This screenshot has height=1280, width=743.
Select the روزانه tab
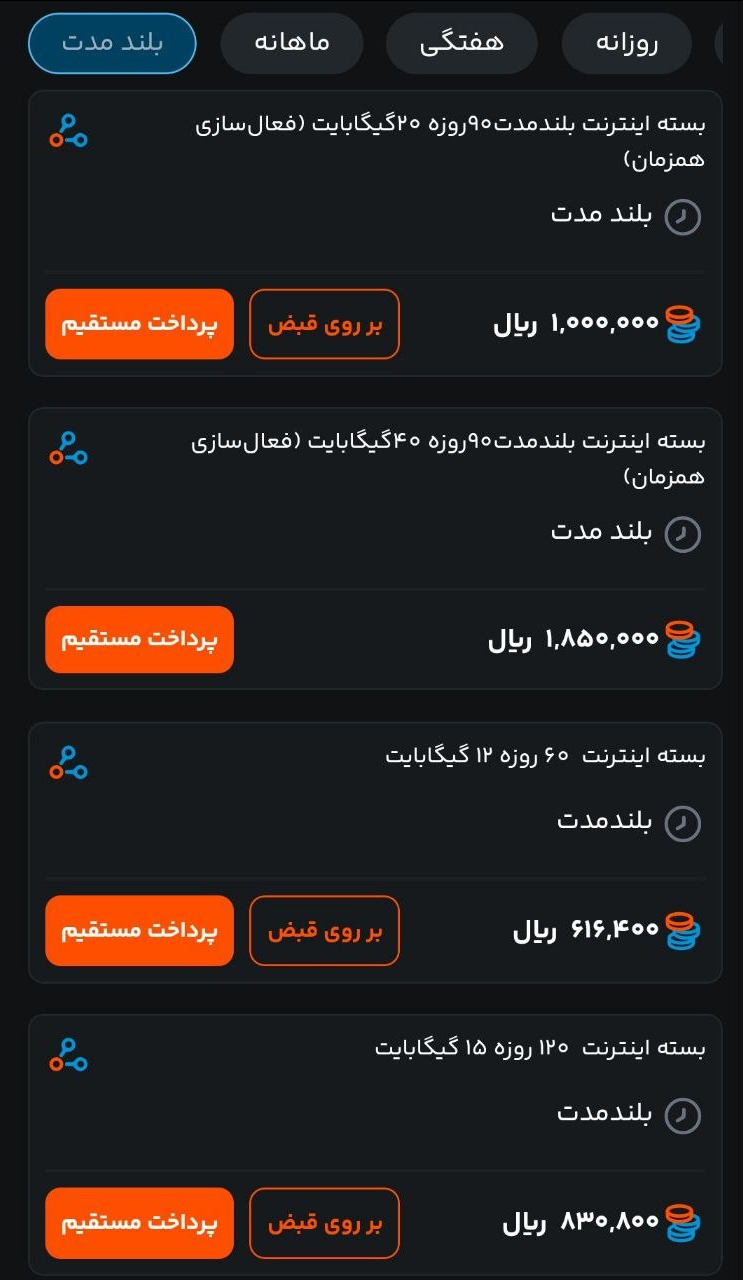point(626,43)
